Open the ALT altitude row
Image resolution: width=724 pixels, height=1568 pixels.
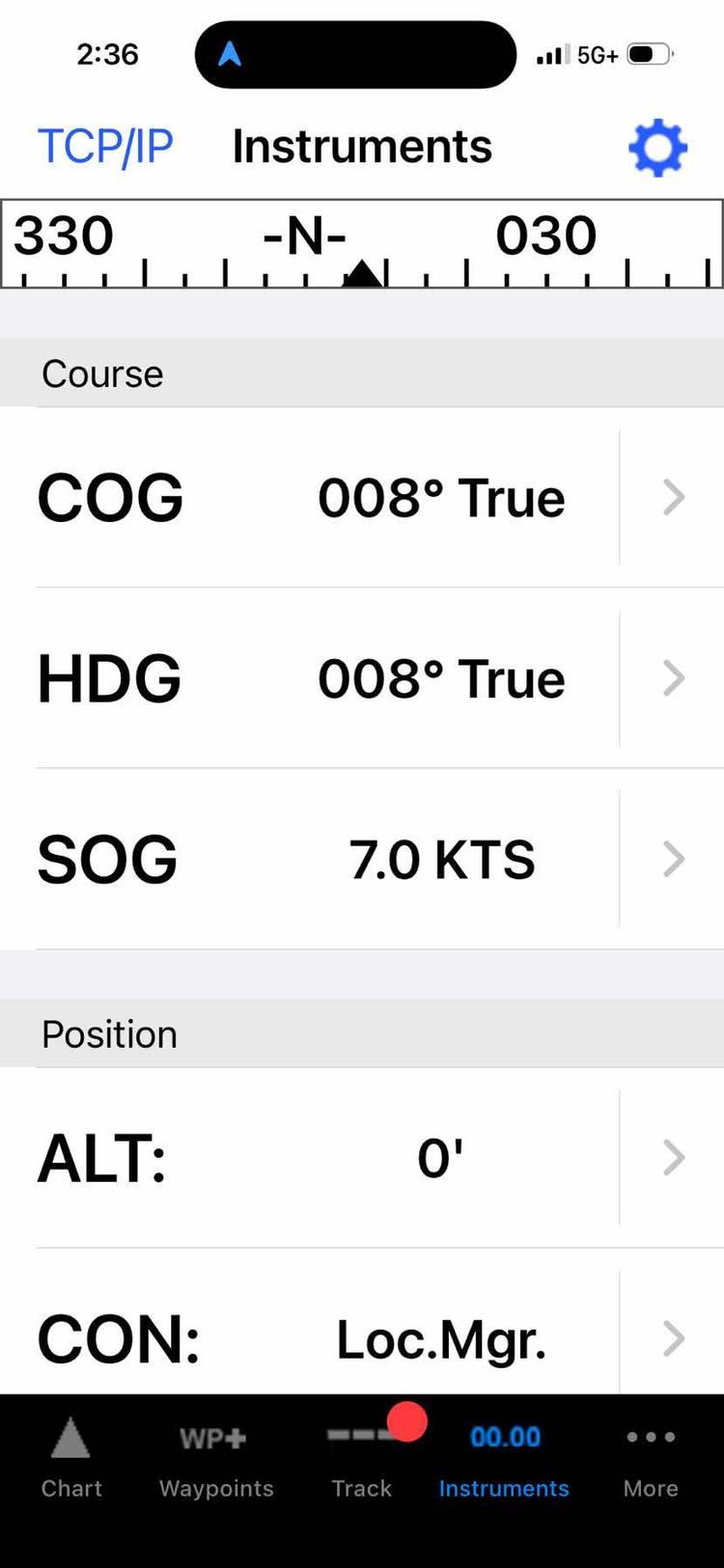tap(362, 1157)
